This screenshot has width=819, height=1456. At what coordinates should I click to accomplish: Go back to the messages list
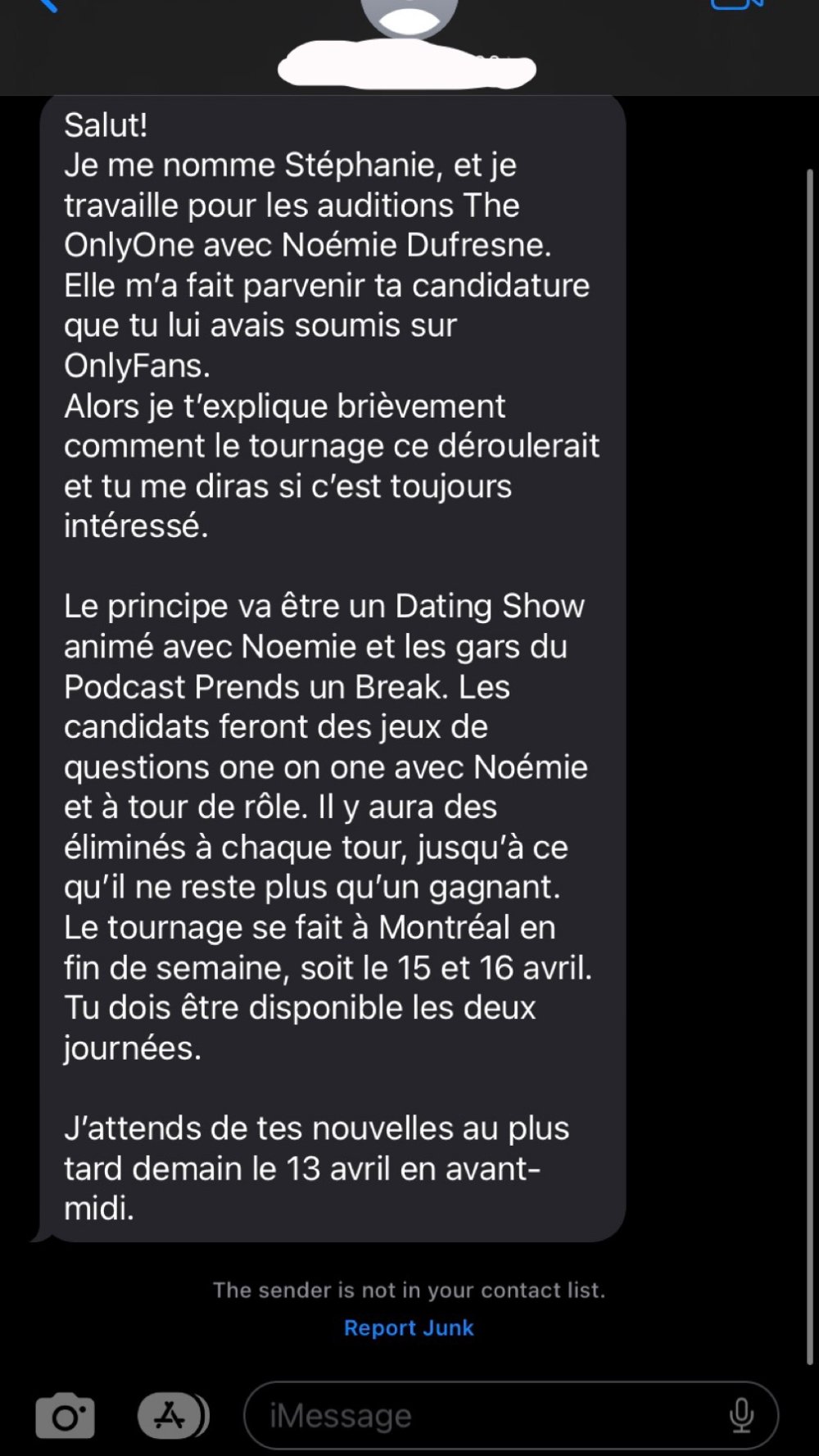48,5
